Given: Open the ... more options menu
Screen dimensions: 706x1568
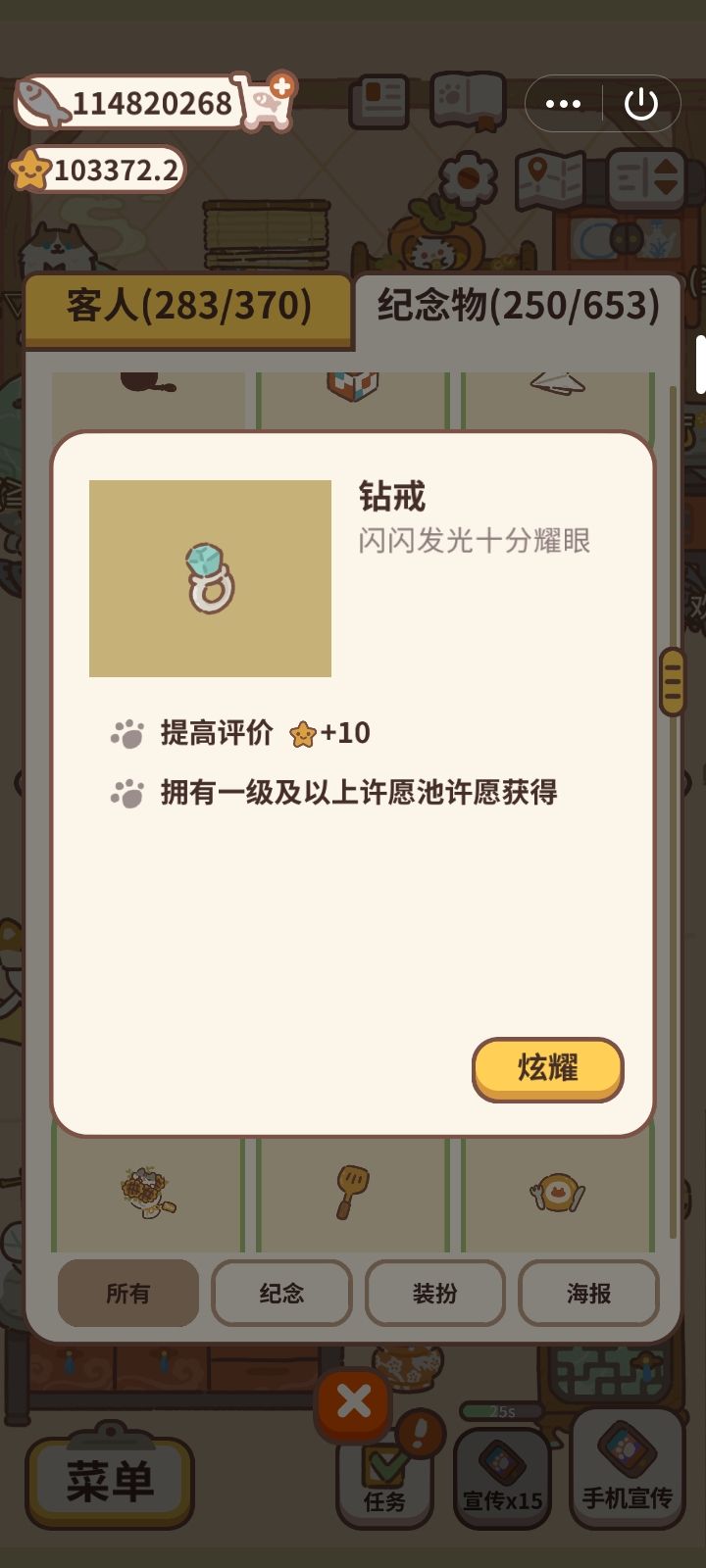Looking at the screenshot, I should pos(563,102).
